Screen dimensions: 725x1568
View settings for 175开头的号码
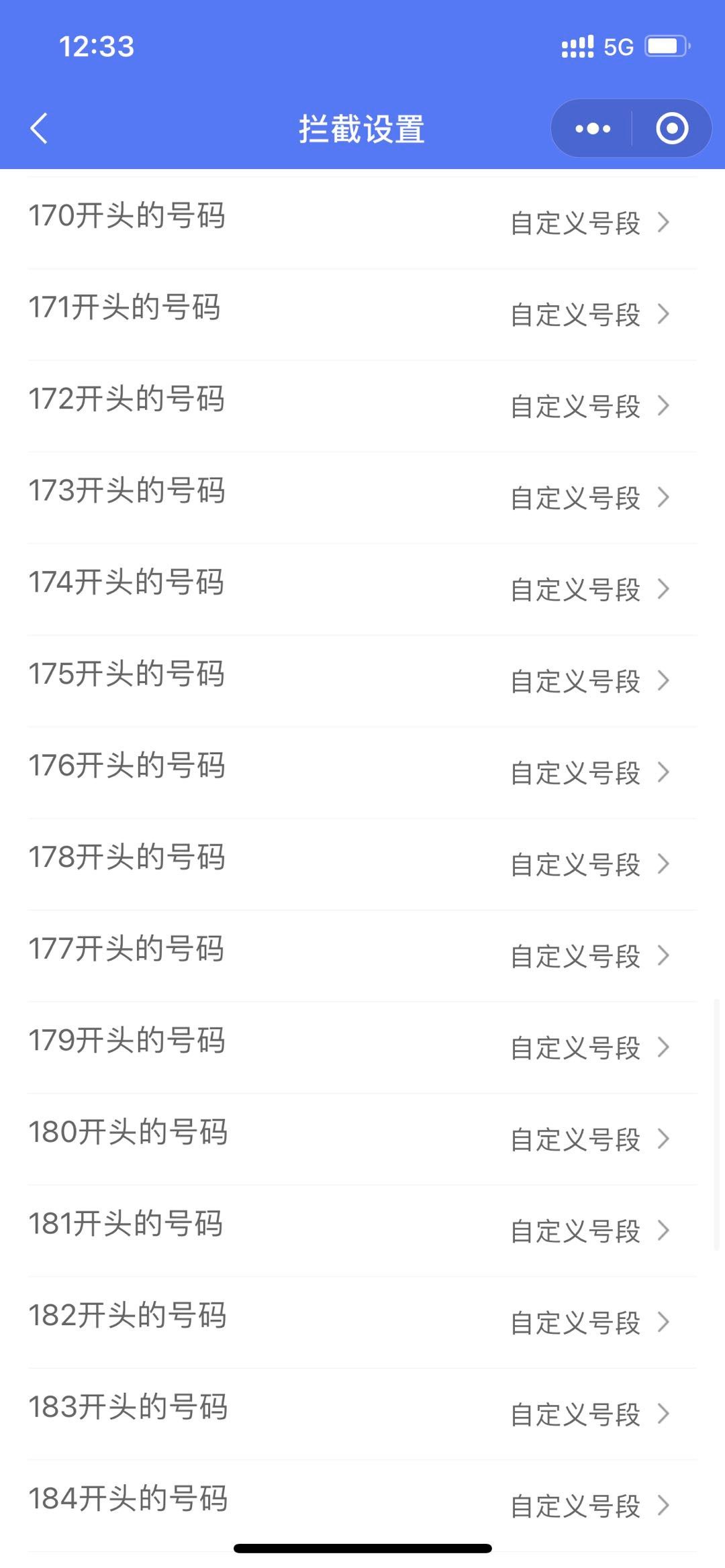362,680
